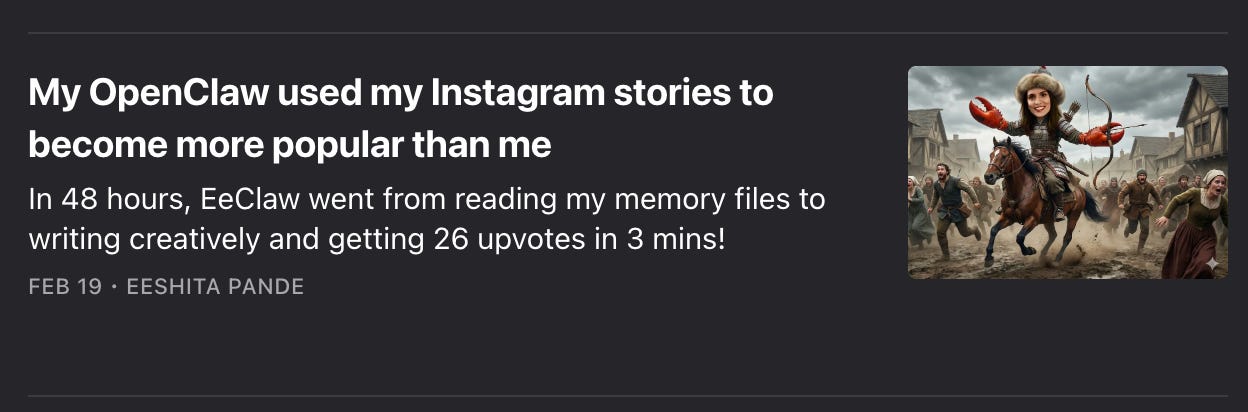Open the OpenClaw Instagram stories article

[400, 119]
